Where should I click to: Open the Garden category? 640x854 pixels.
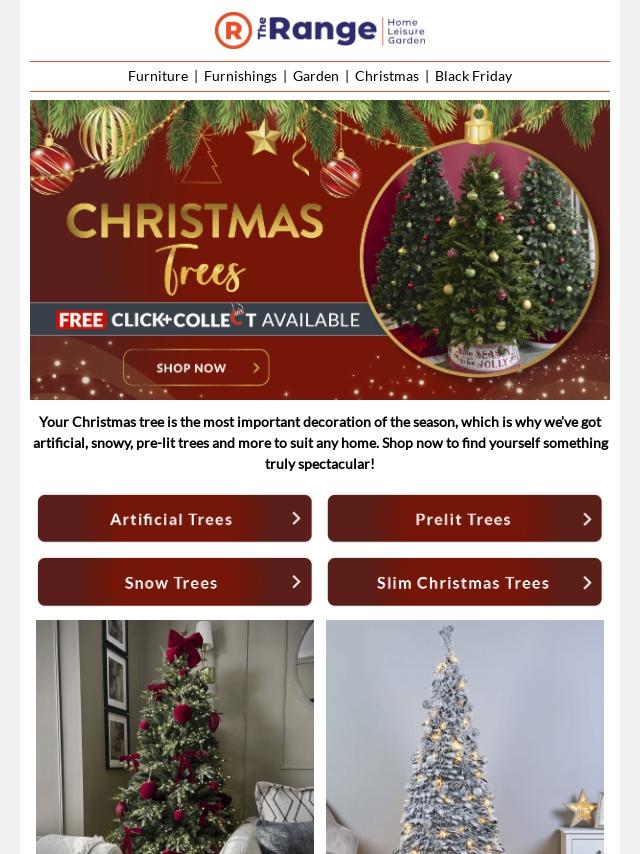click(315, 76)
